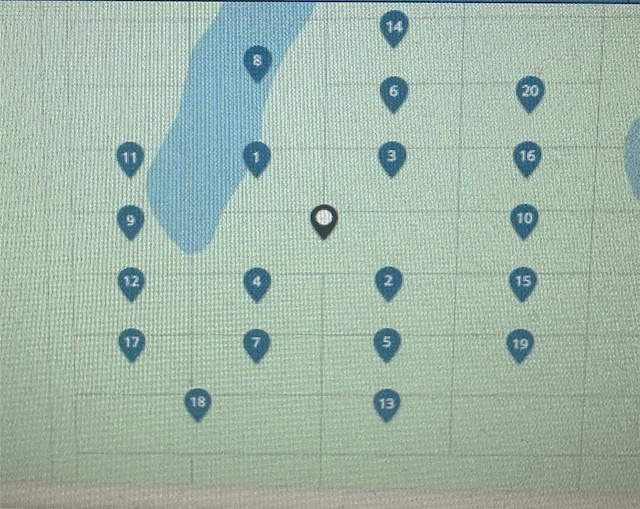The image size is (640, 509).
Task: Select the black center location pin
Action: pos(323,219)
